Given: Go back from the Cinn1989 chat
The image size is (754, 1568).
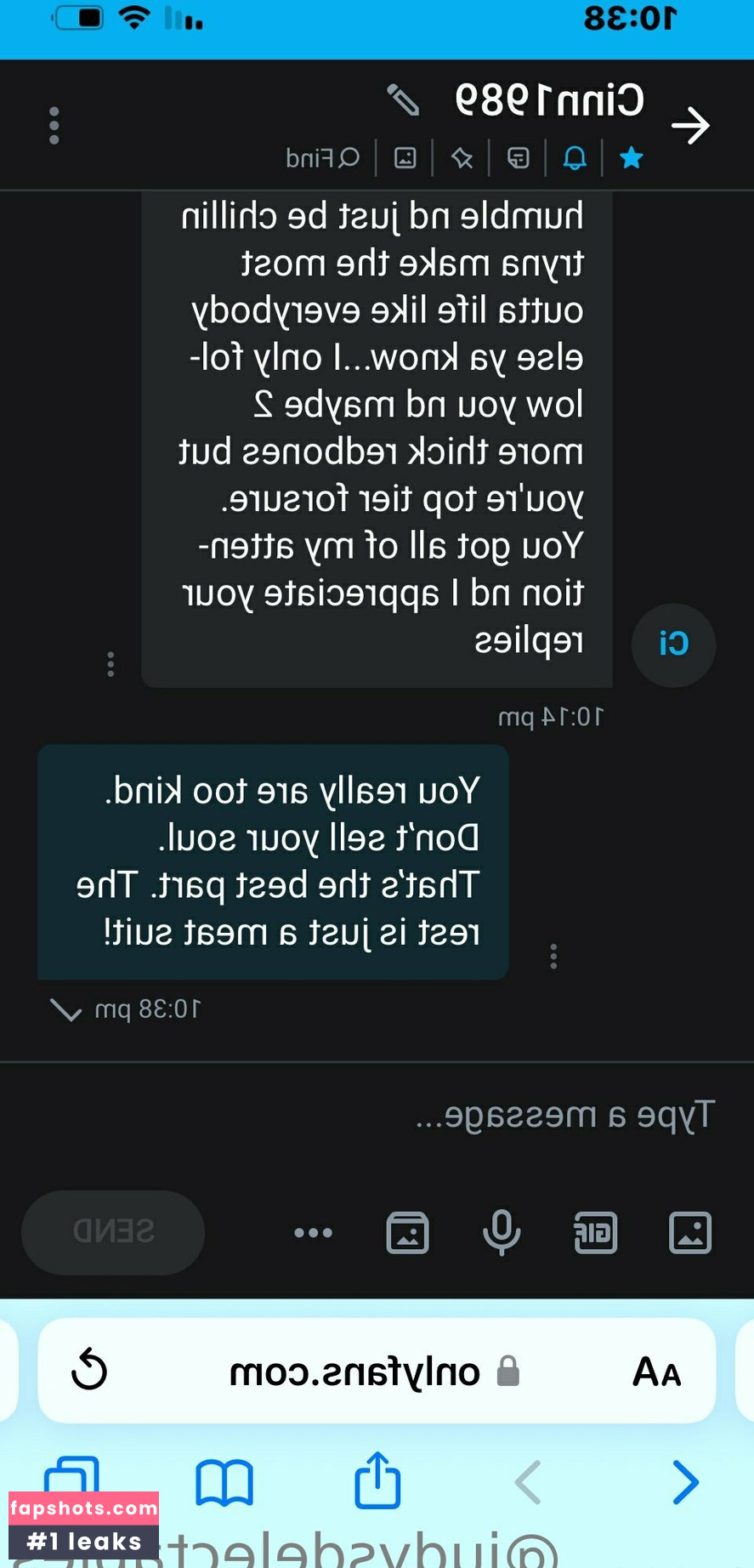Looking at the screenshot, I should [690, 126].
